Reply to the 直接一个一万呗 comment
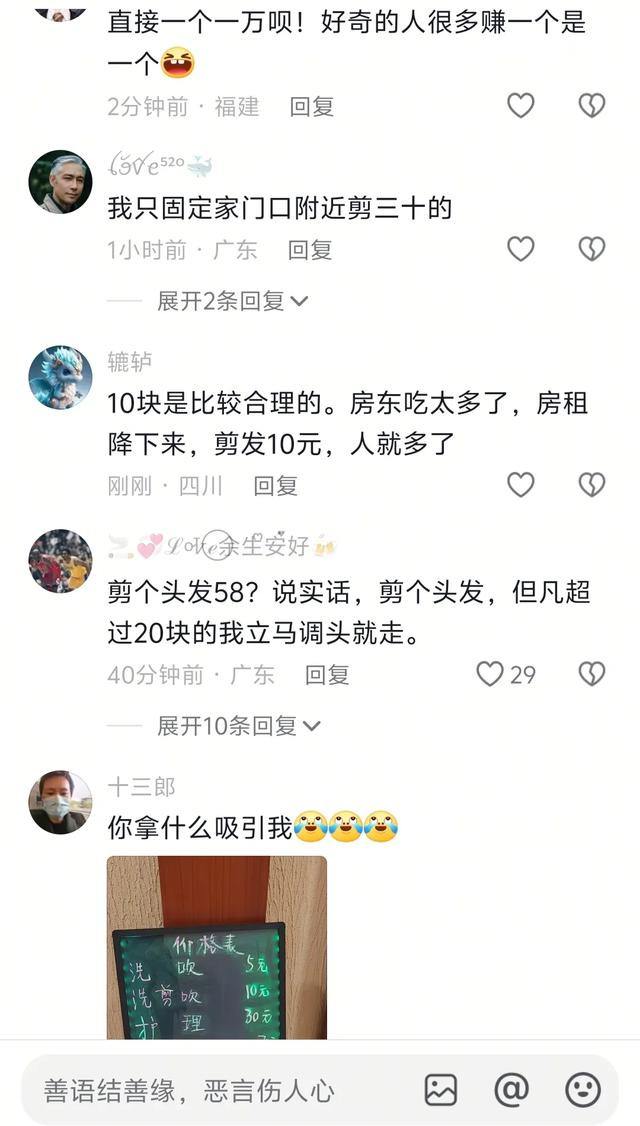This screenshot has height=1126, width=640. click(x=312, y=106)
